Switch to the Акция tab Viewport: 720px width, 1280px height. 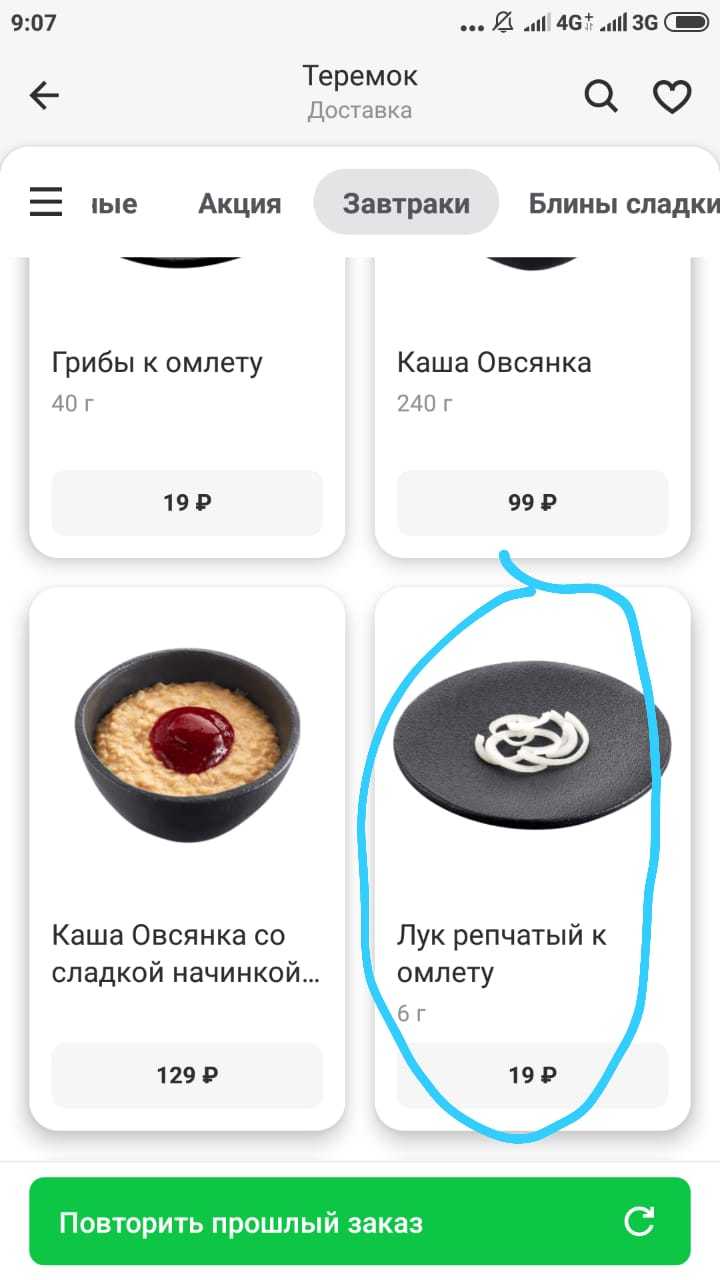[240, 204]
